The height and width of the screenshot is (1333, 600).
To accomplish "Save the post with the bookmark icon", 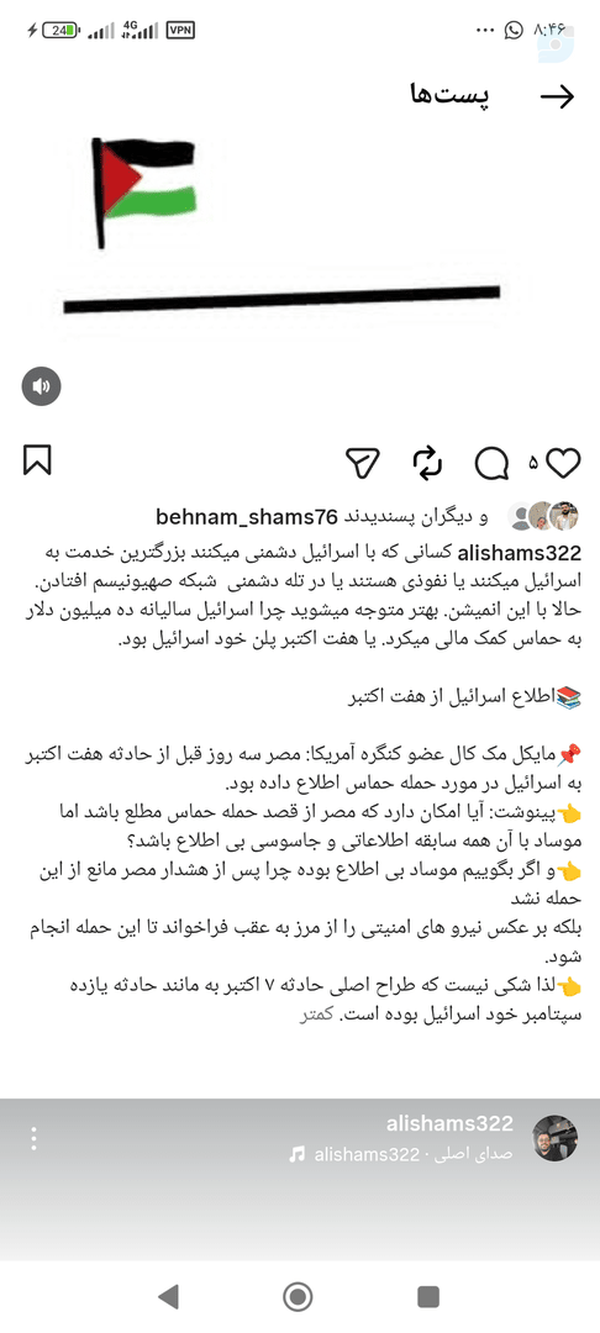I will click(x=36, y=462).
